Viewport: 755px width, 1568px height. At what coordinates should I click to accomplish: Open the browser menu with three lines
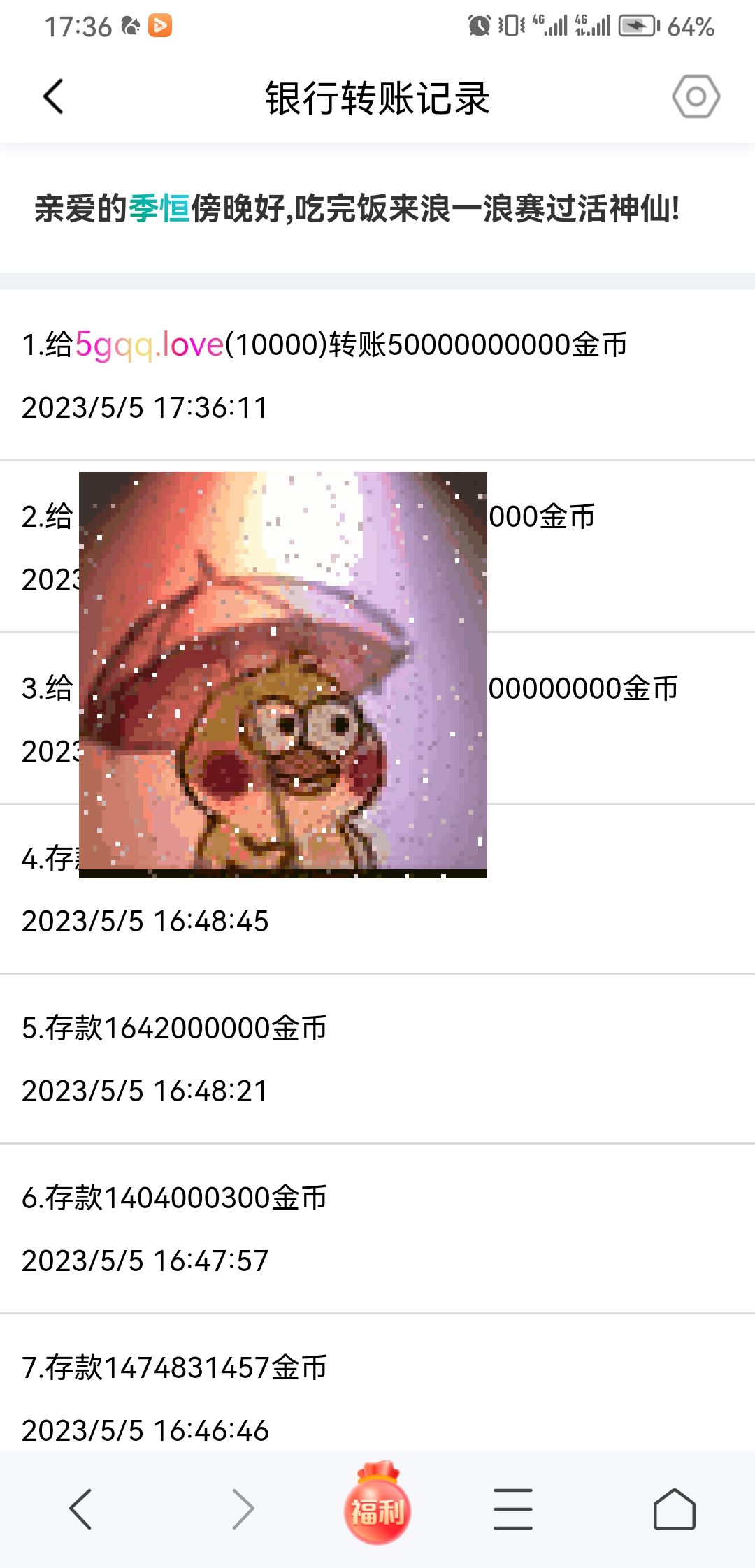click(x=513, y=1509)
